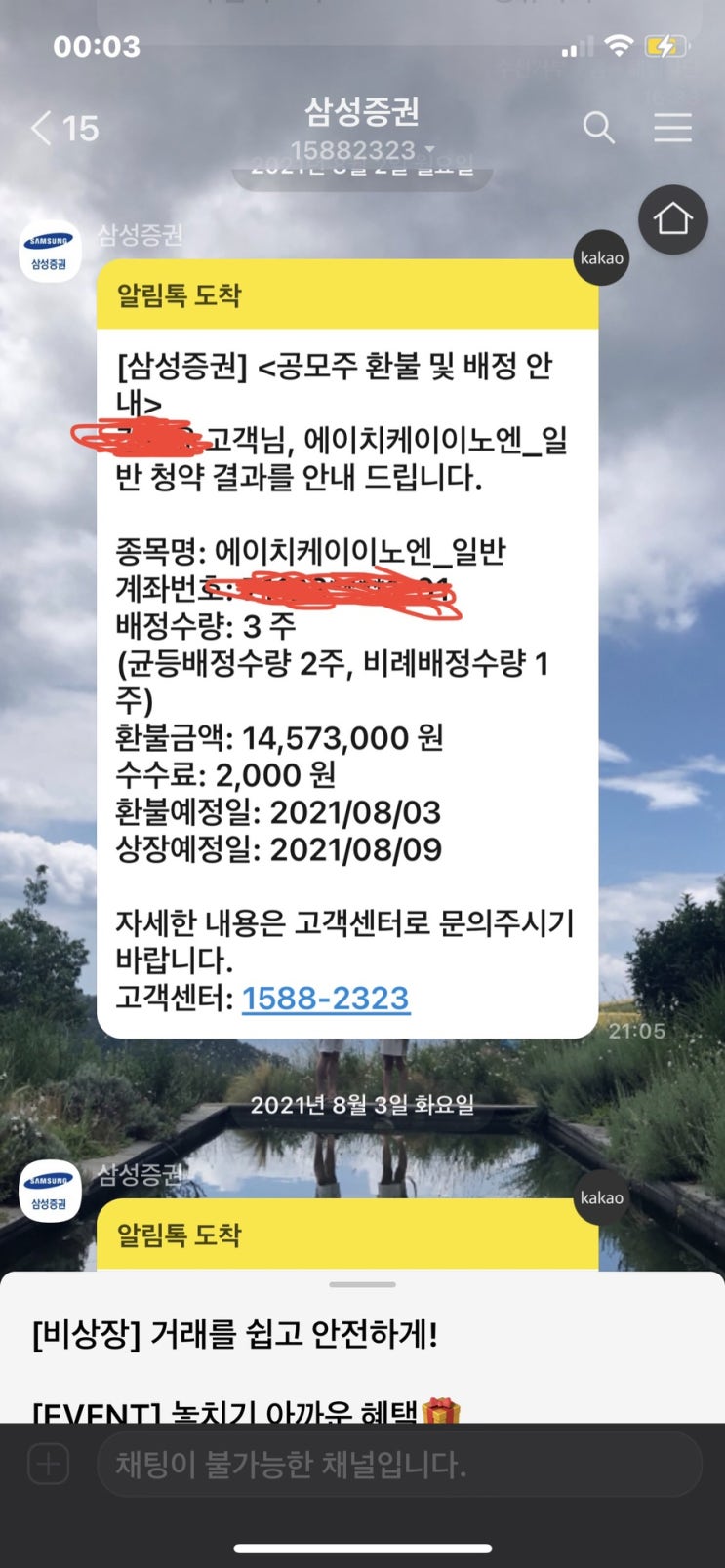Search within the 삼성증권 chat
Image resolution: width=725 pixels, height=1568 pixels.
point(598,128)
